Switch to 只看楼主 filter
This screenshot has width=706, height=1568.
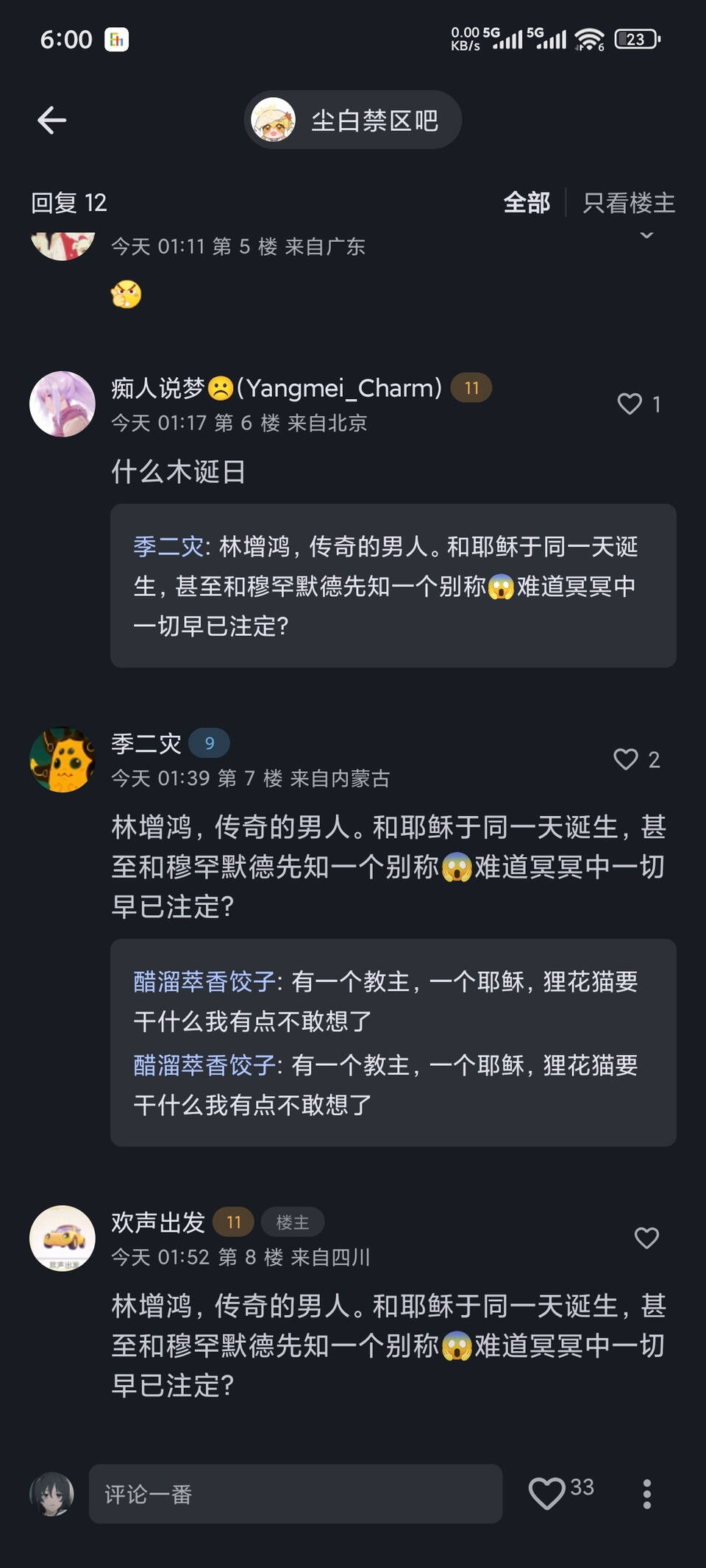point(628,203)
